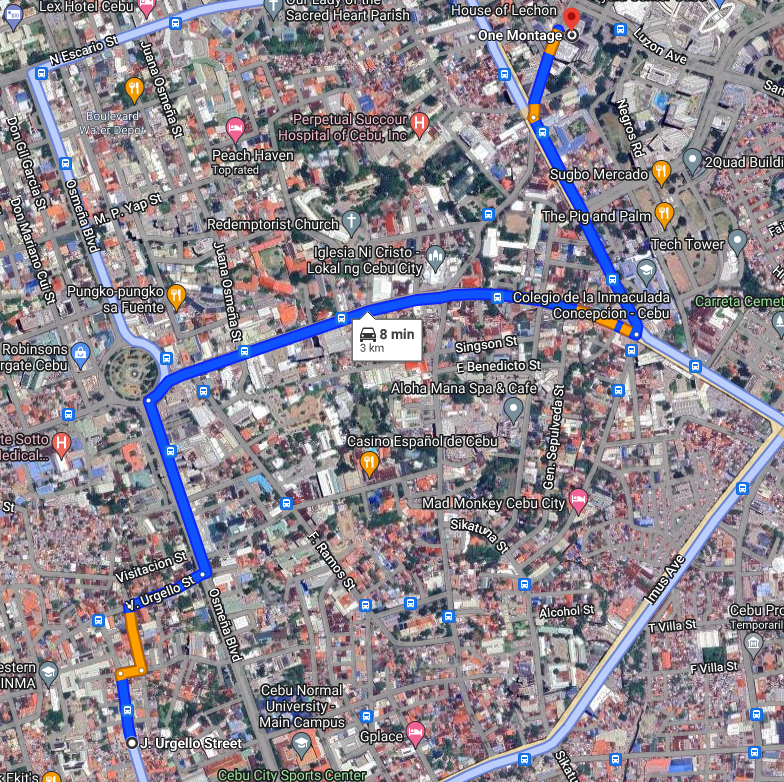
Task: Open the Redemptorist Church marker
Action: 351,222
